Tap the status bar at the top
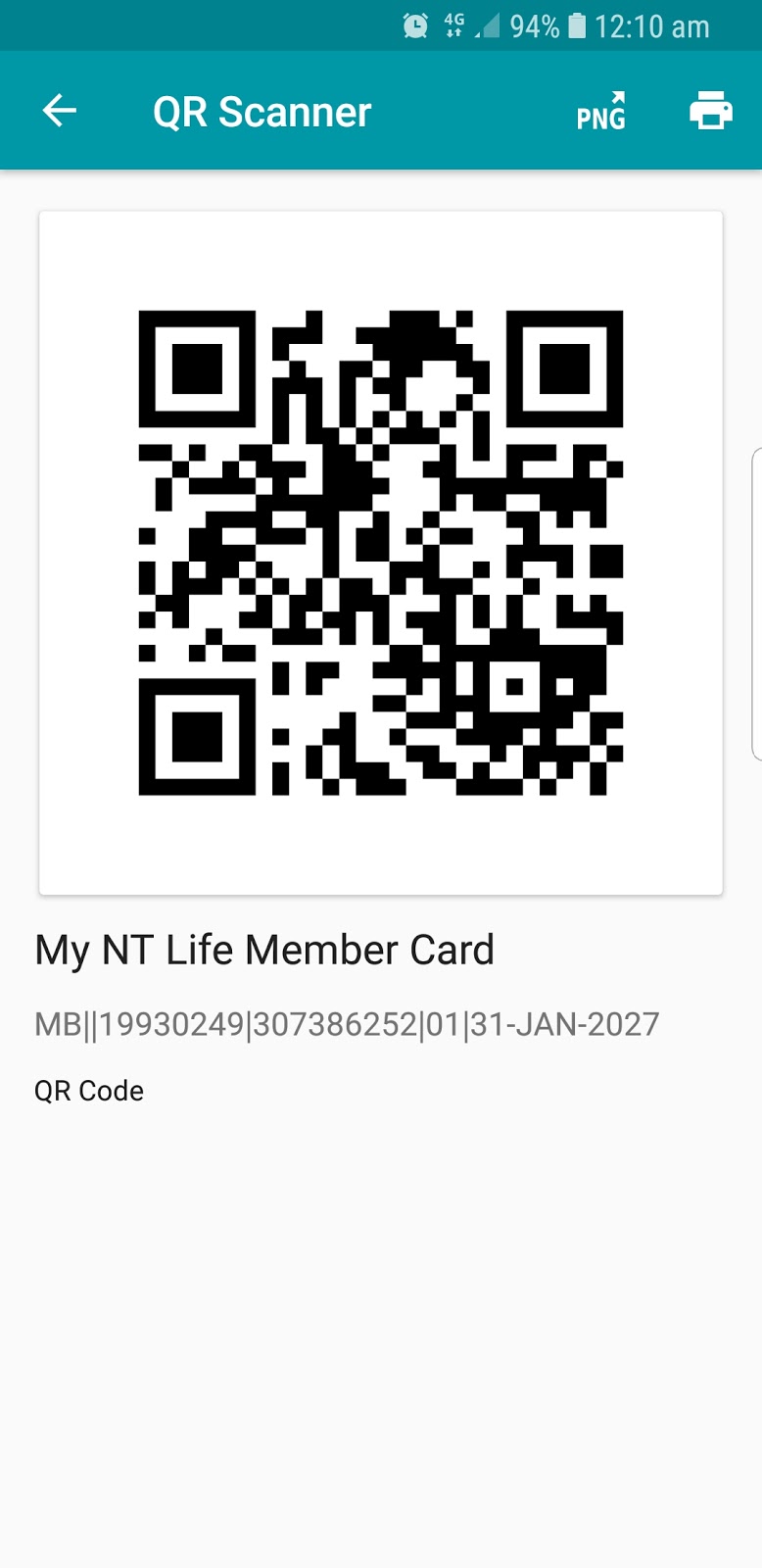 click(x=381, y=25)
